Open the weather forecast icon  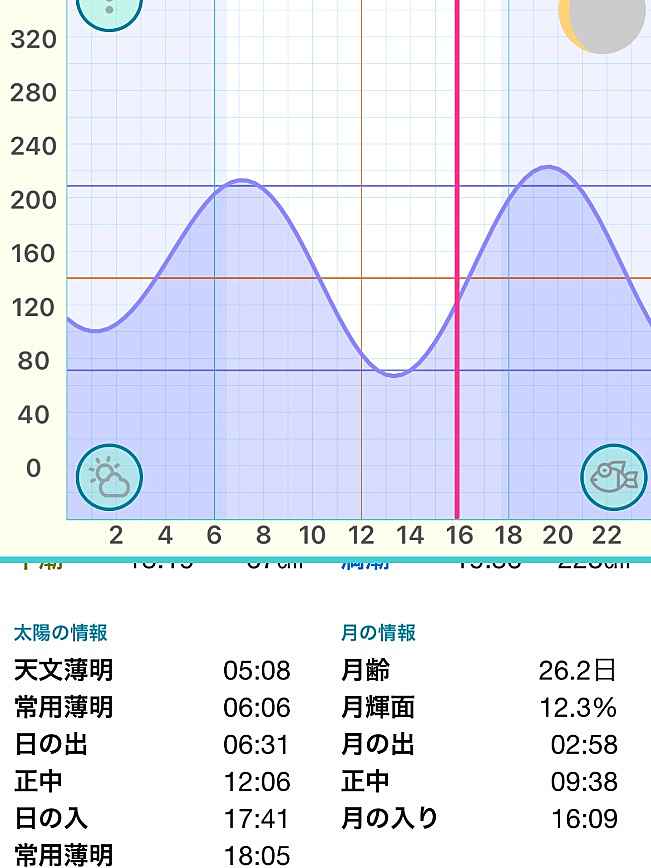(x=109, y=477)
